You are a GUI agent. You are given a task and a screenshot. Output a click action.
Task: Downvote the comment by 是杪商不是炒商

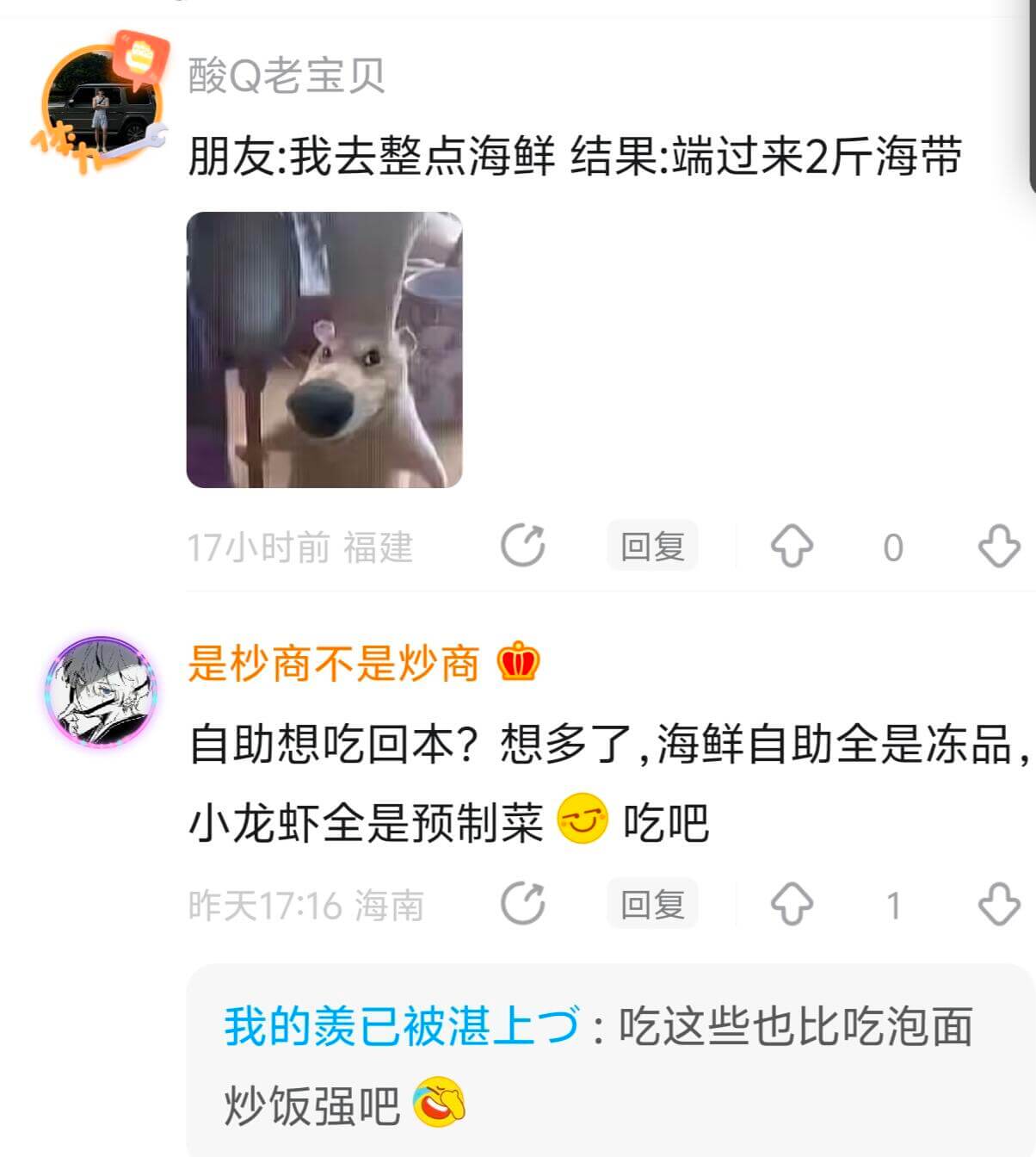pos(998,902)
